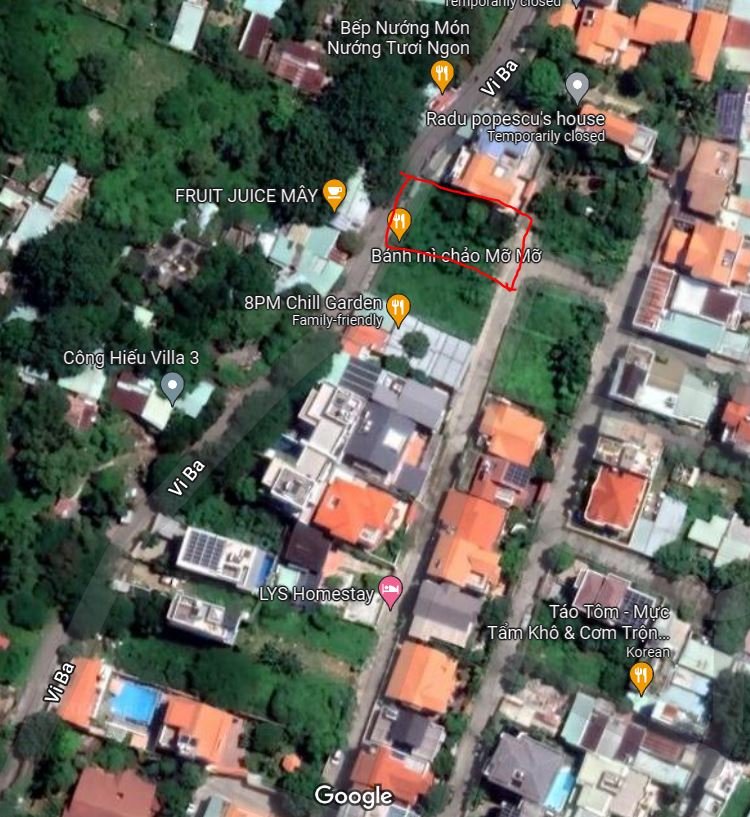Open the Táo Tôm Korean restaurant pin
The width and height of the screenshot is (750, 817).
(641, 677)
